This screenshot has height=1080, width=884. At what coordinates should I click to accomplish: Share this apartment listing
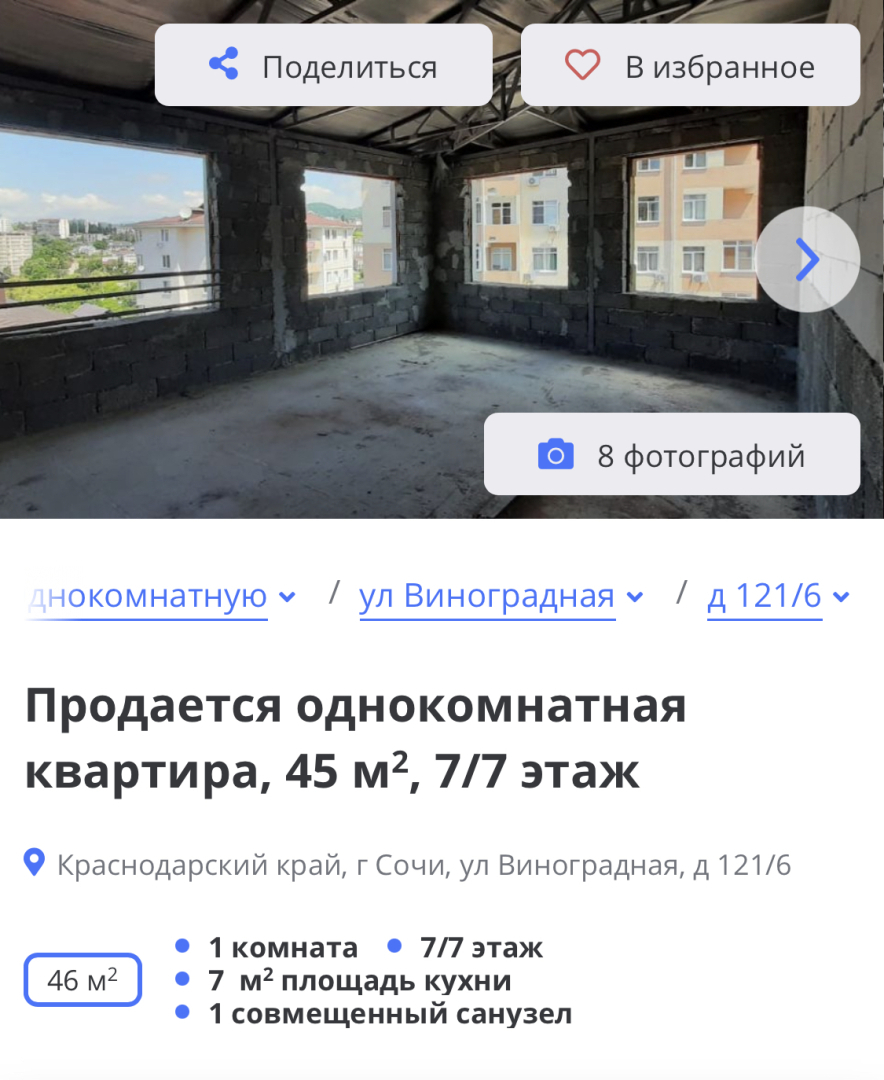point(323,66)
